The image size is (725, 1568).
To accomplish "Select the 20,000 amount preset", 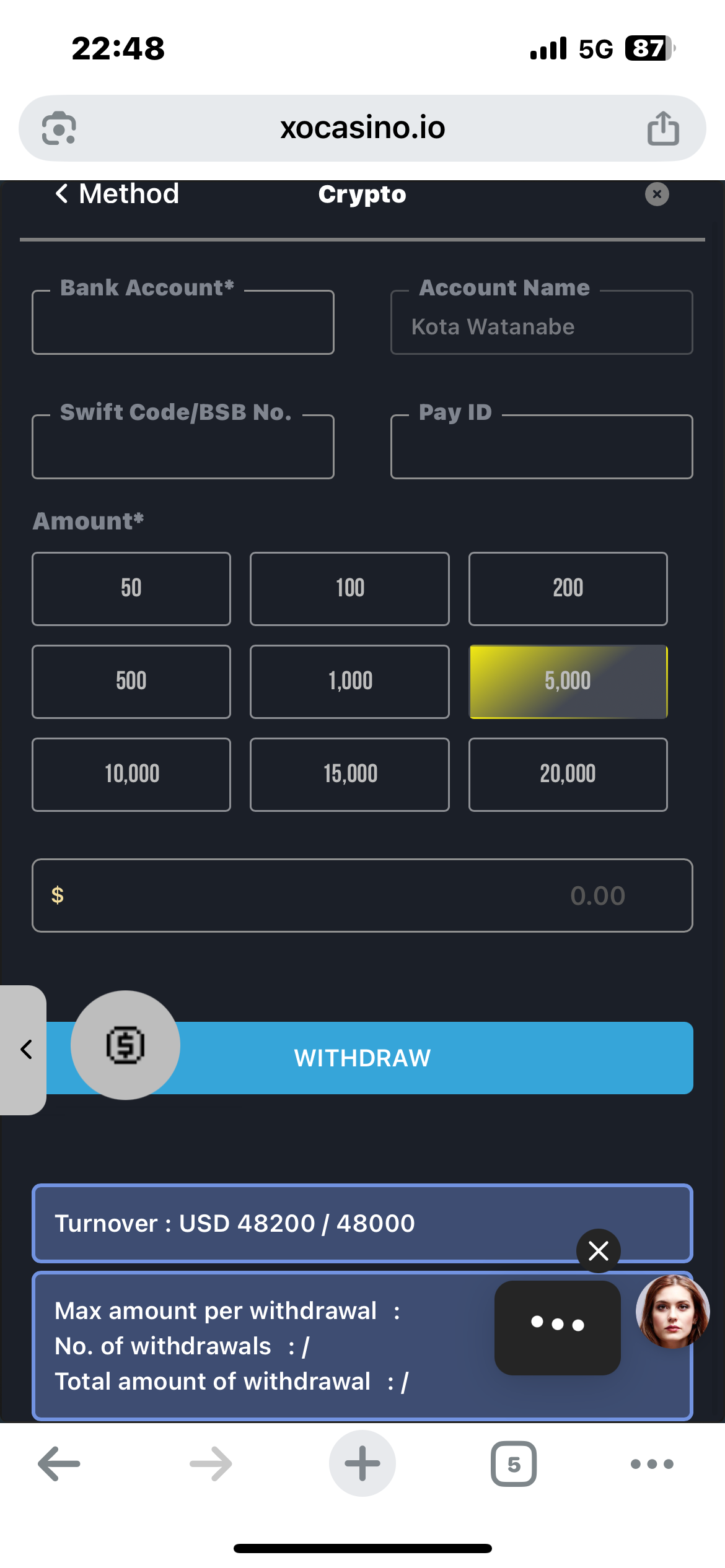I will point(568,775).
